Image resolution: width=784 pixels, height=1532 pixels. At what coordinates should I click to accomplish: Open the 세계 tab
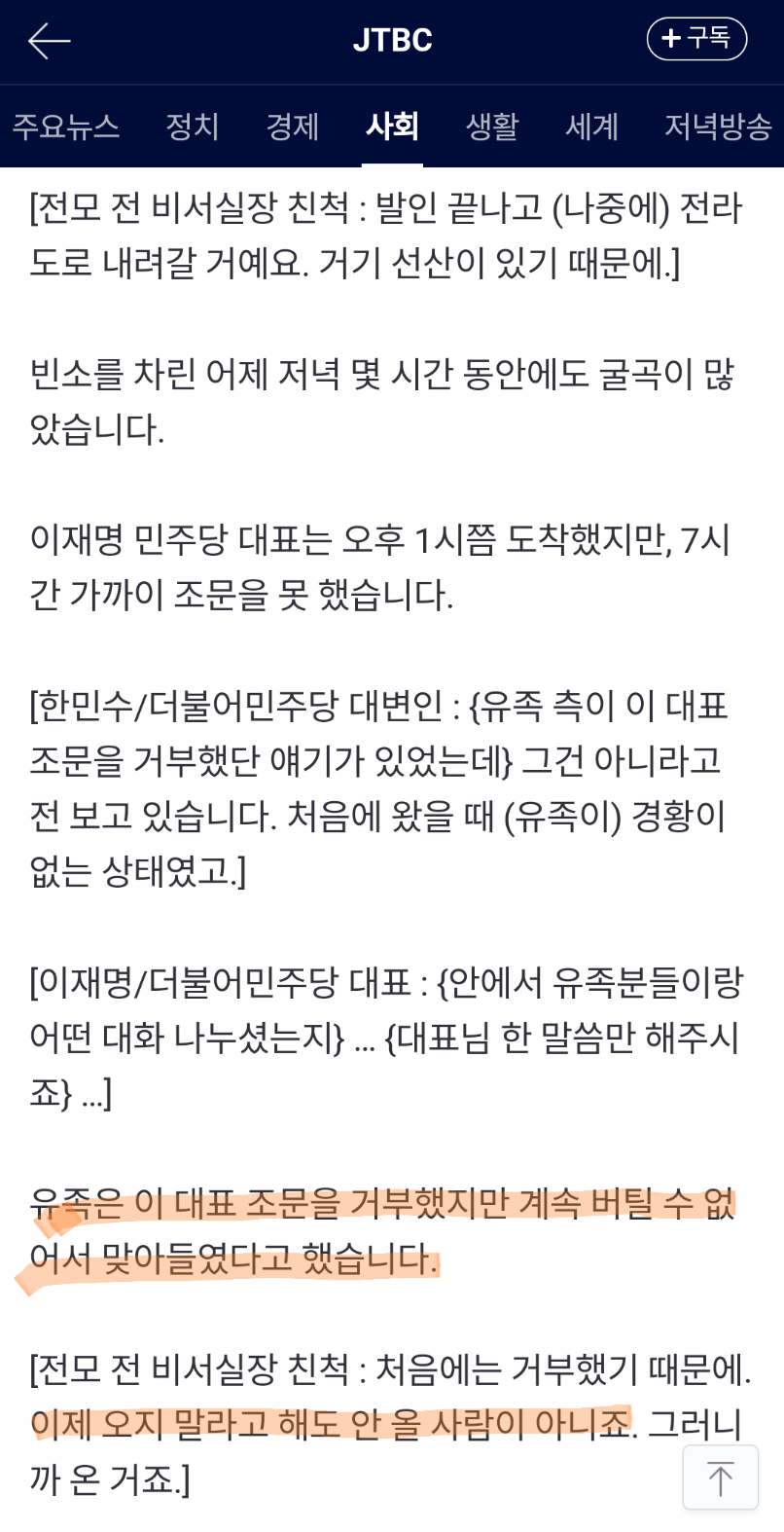click(592, 127)
